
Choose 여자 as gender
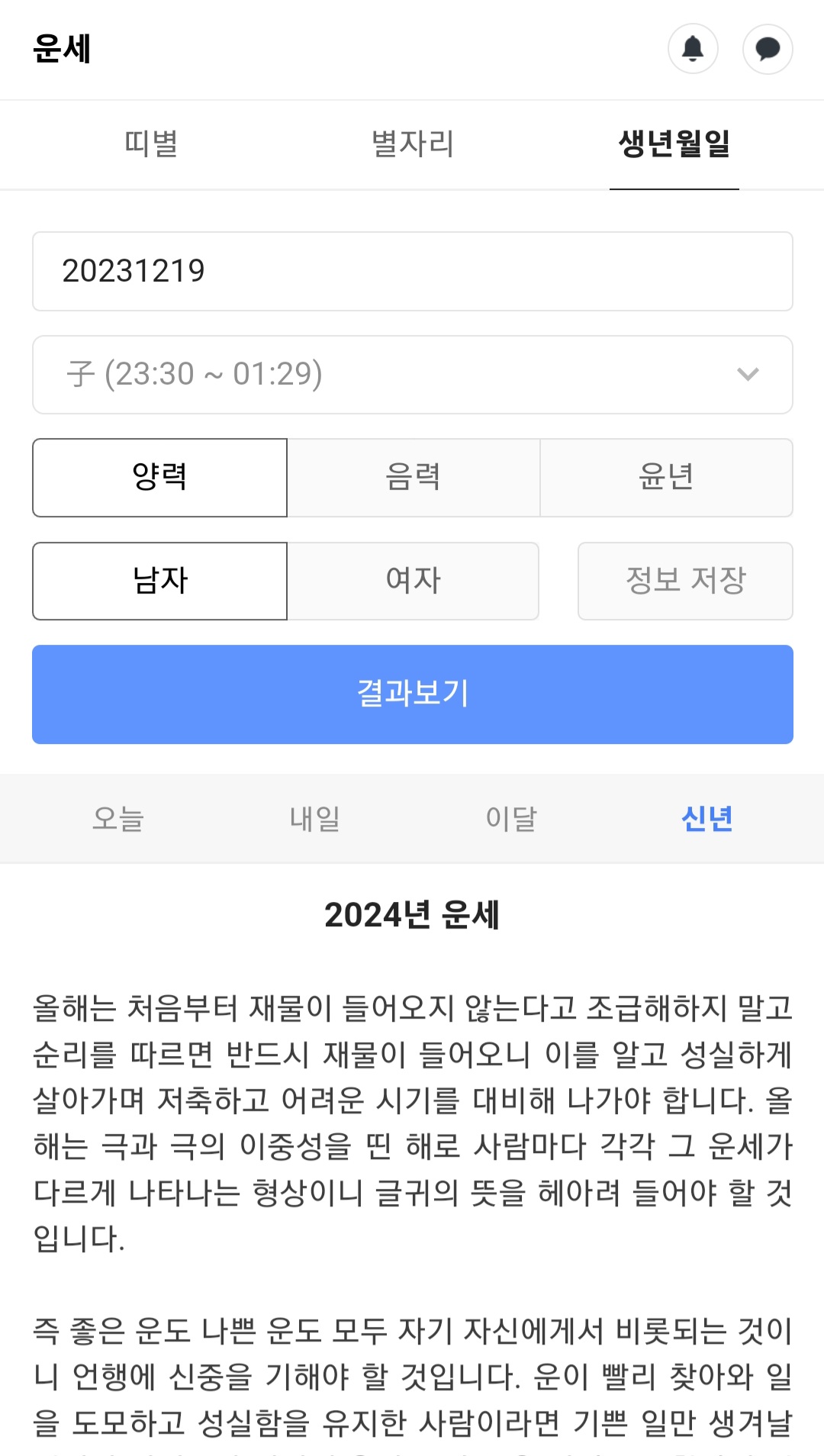tap(412, 581)
